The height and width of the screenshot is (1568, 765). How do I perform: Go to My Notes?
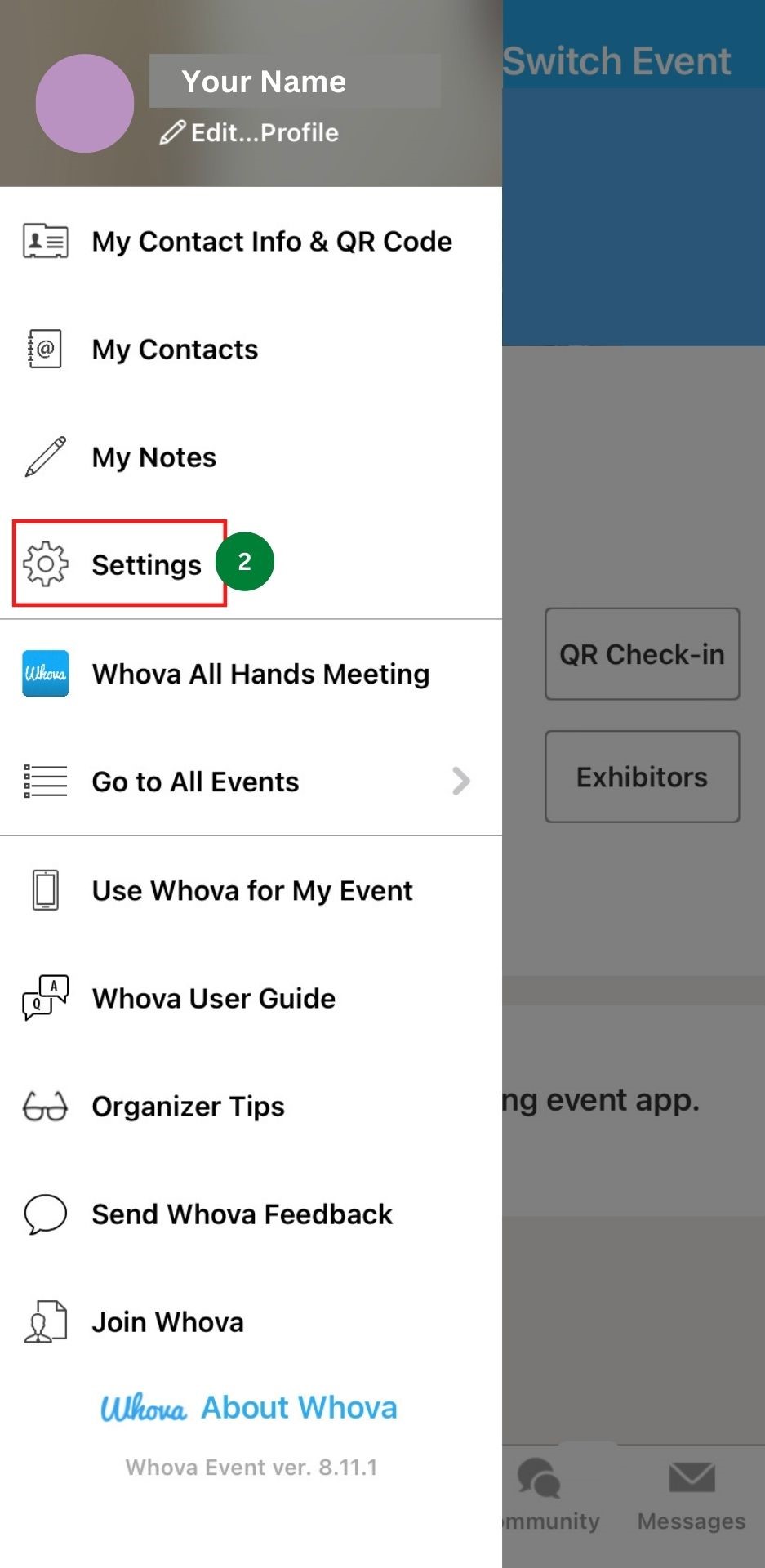[153, 457]
